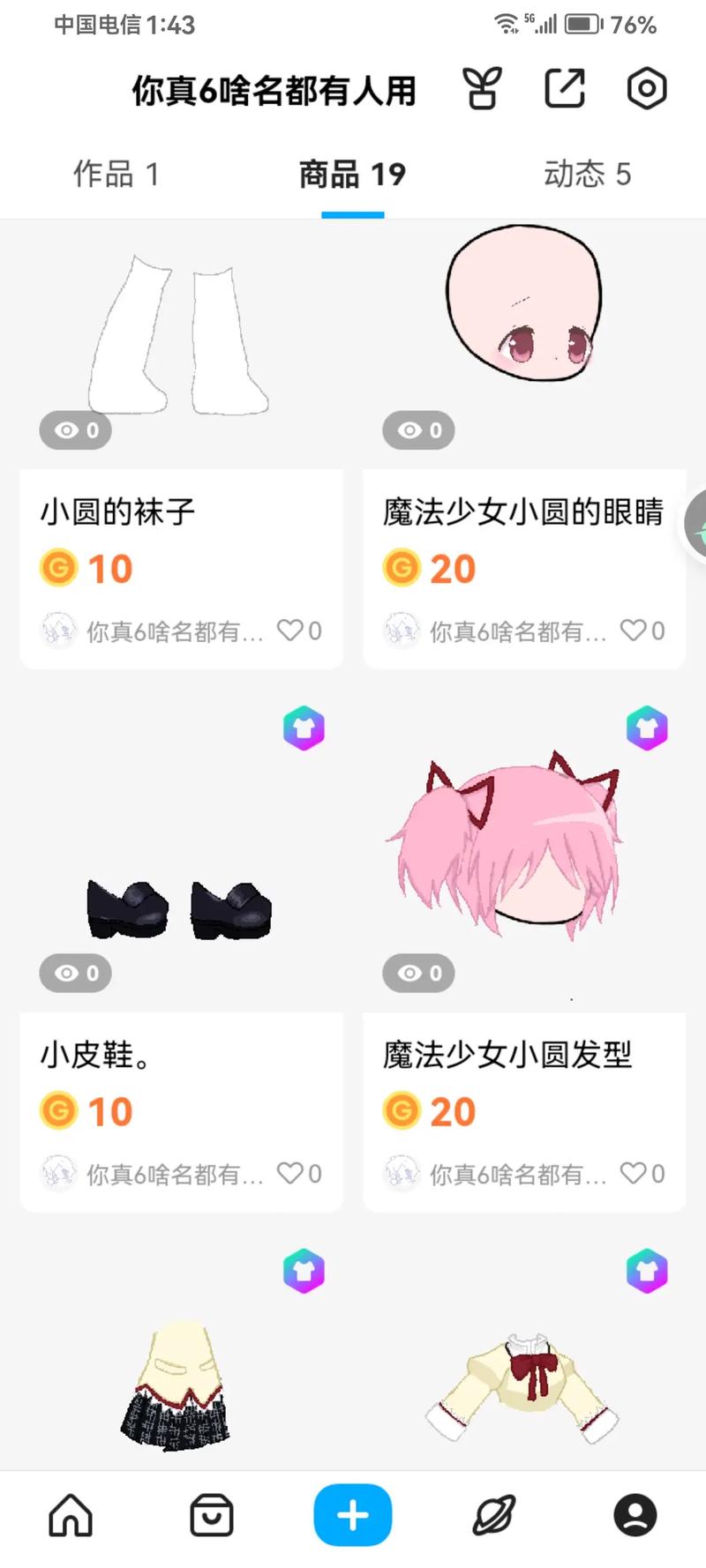Tap the wearable badge on the shoes card
This screenshot has height=1568, width=706.
[304, 727]
